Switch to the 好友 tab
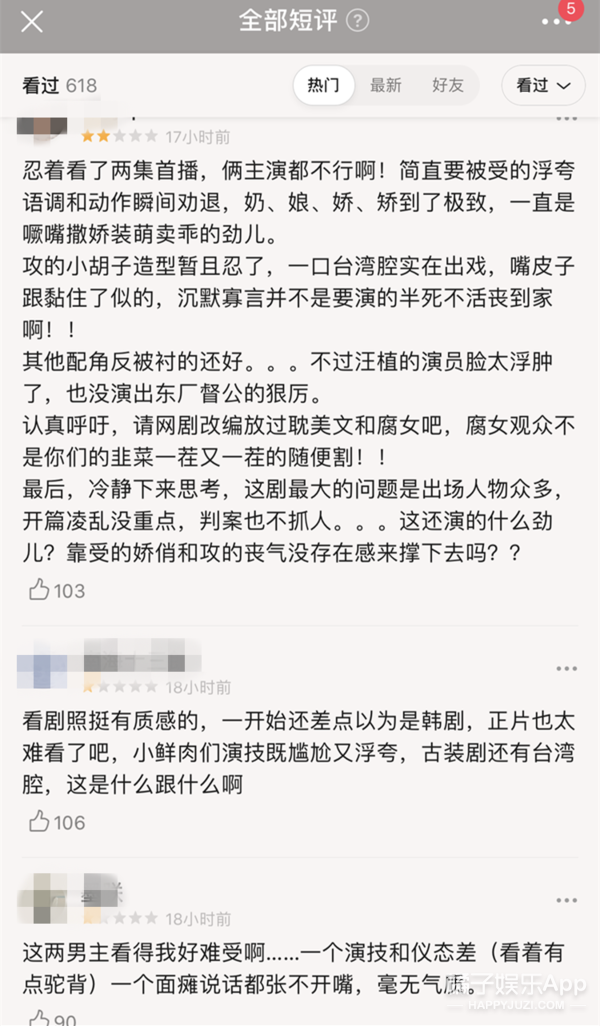This screenshot has height=1026, width=600. pyautogui.click(x=447, y=85)
